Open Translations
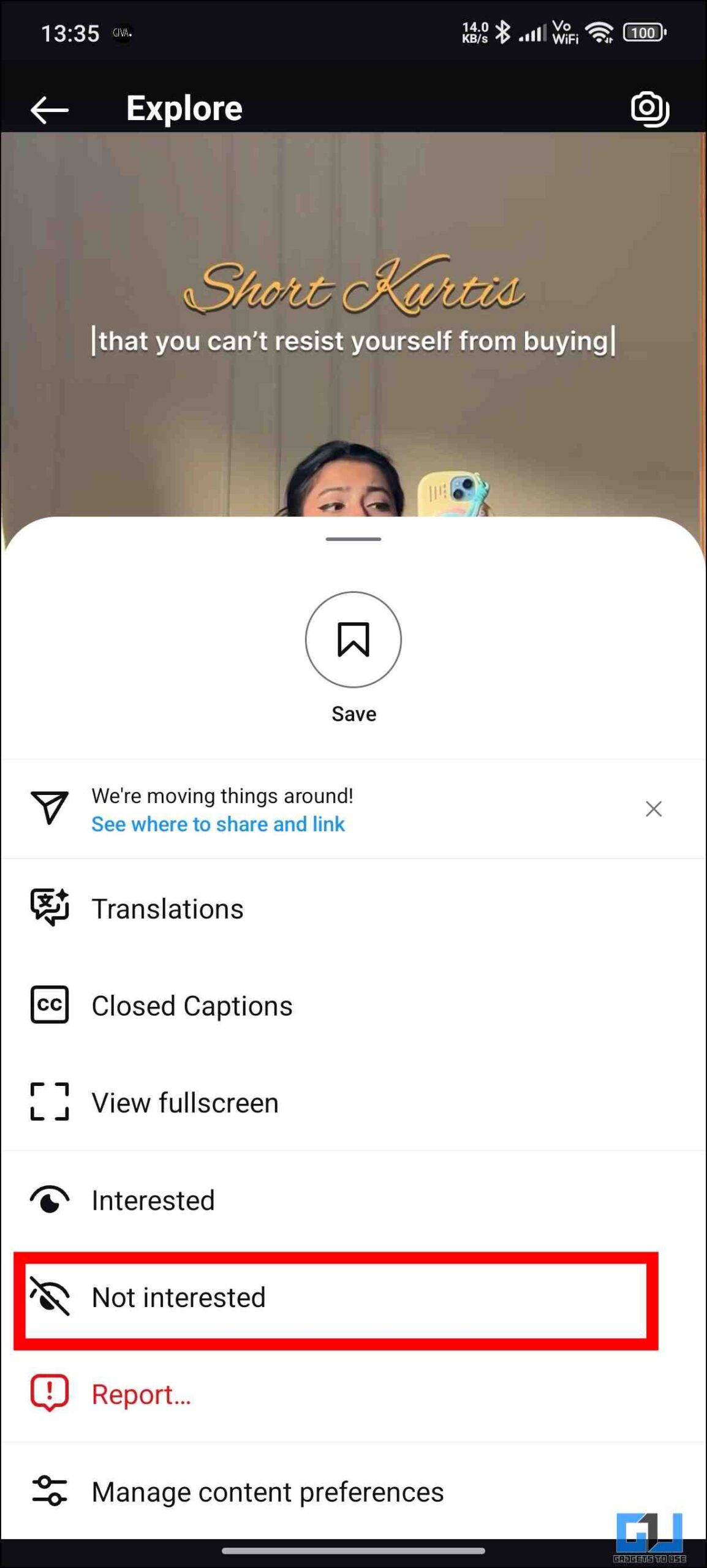The width and height of the screenshot is (707, 1568). coord(353,908)
